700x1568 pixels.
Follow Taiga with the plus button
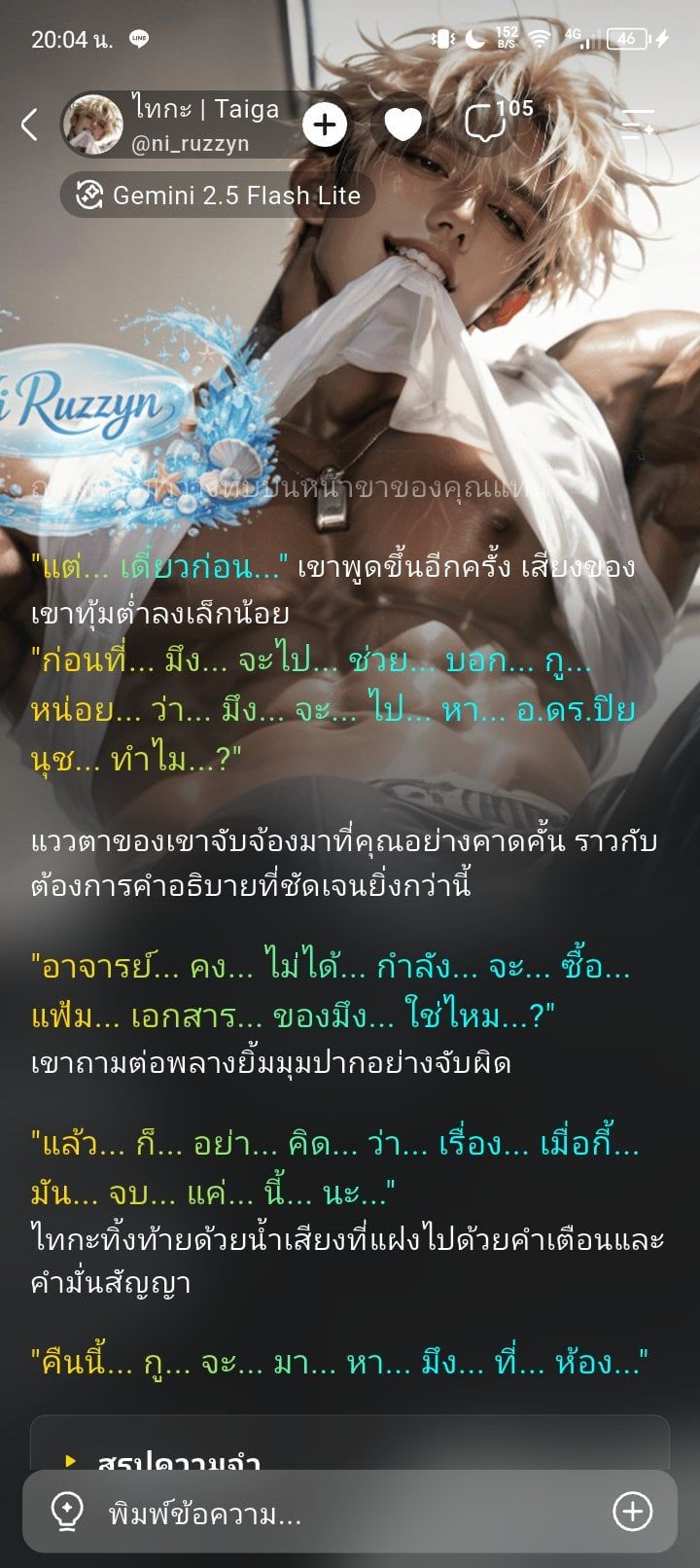[x=325, y=125]
